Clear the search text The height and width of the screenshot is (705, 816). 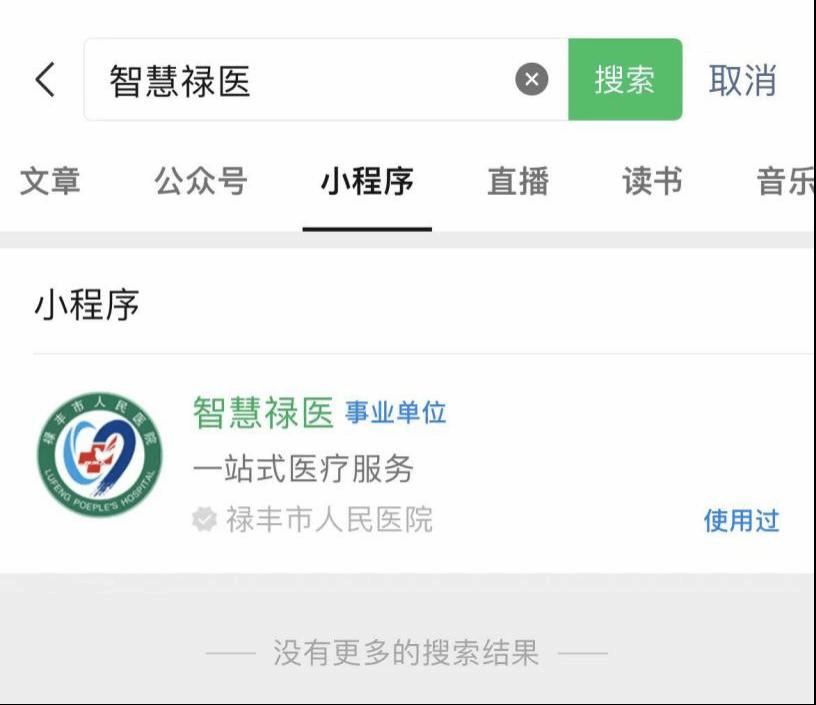[x=532, y=80]
